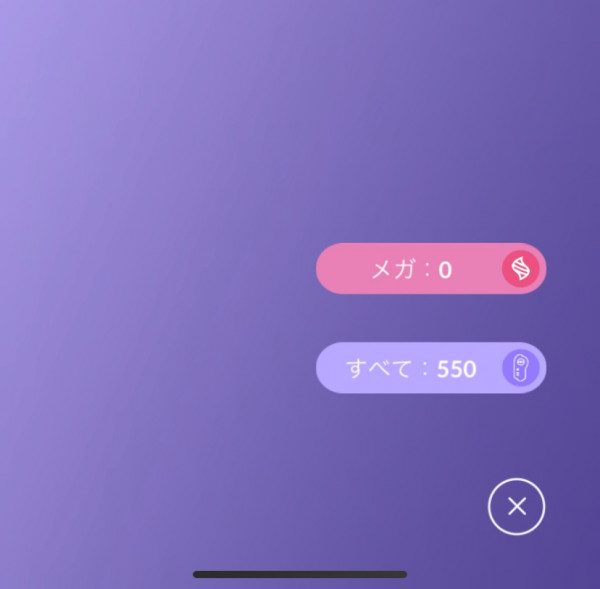
Task: Select the メガ：0 filter button
Action: pos(430,269)
